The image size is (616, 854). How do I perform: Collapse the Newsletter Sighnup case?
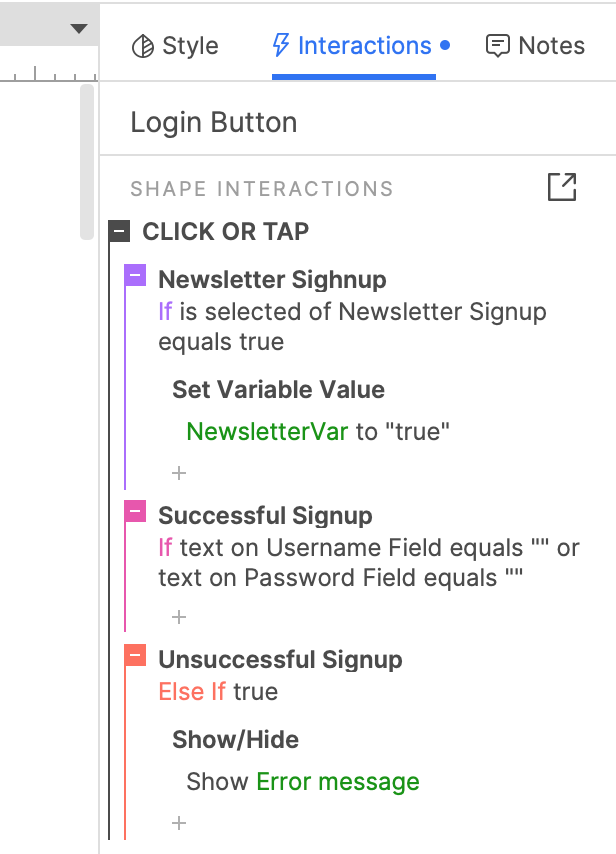pyautogui.click(x=135, y=276)
